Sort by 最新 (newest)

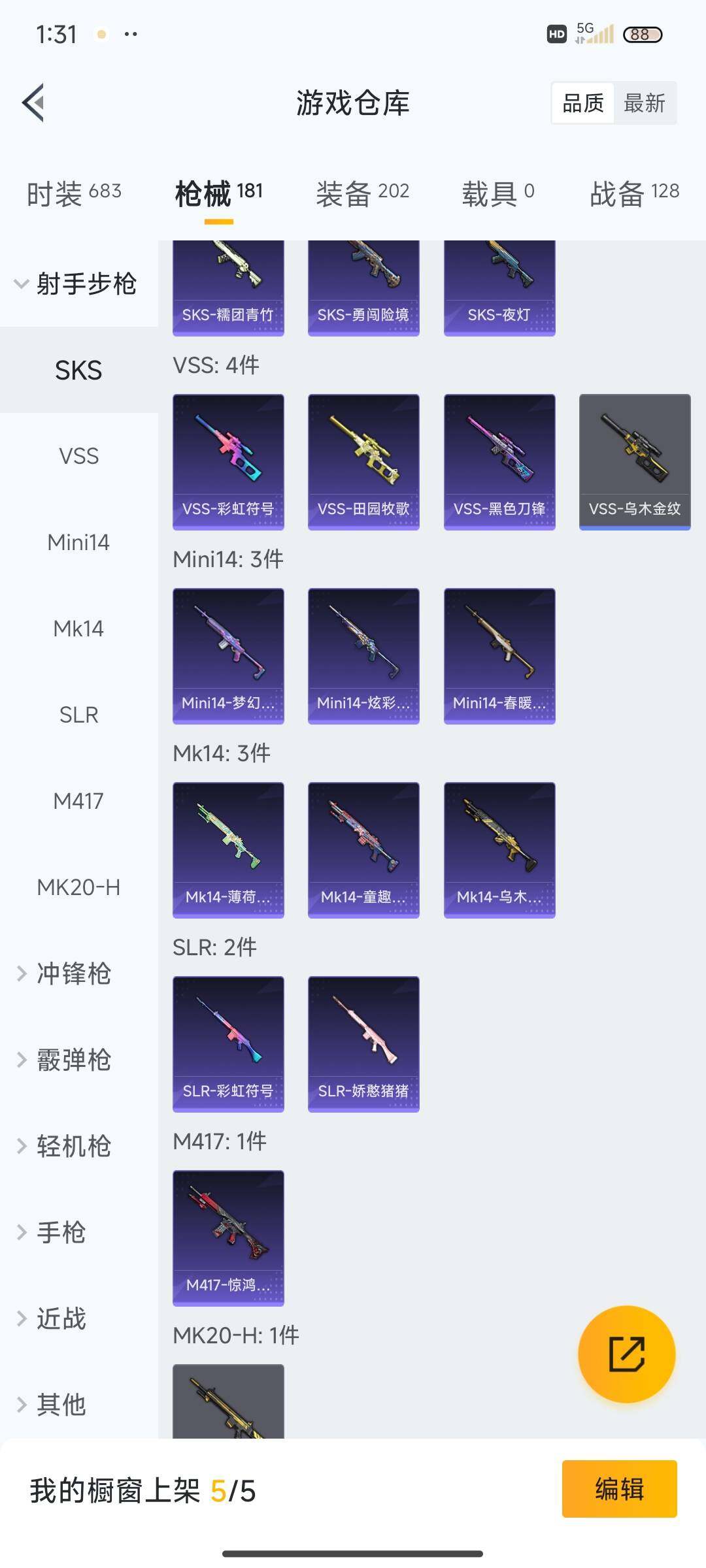644,103
